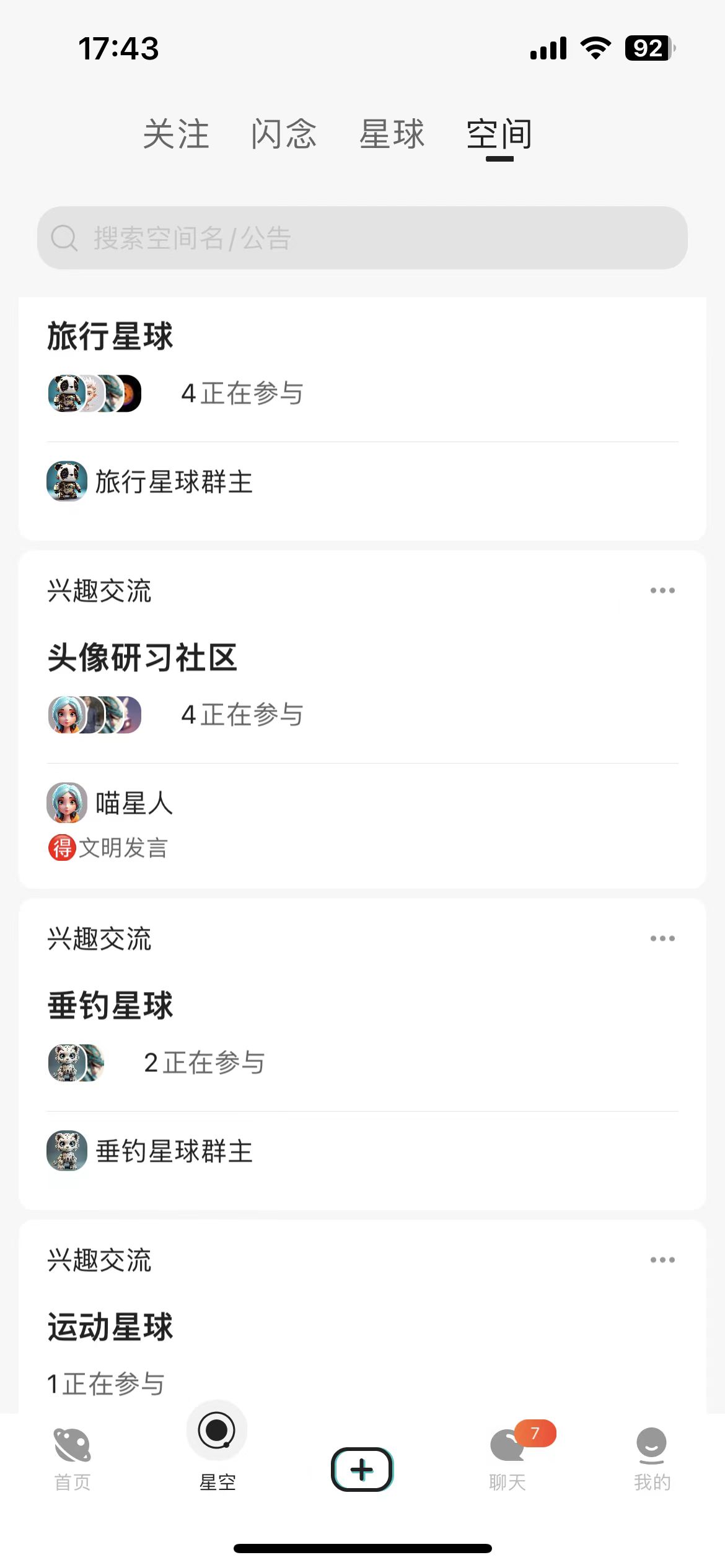Select the 星空 bottom tab
The width and height of the screenshot is (725, 1568).
(x=217, y=1447)
